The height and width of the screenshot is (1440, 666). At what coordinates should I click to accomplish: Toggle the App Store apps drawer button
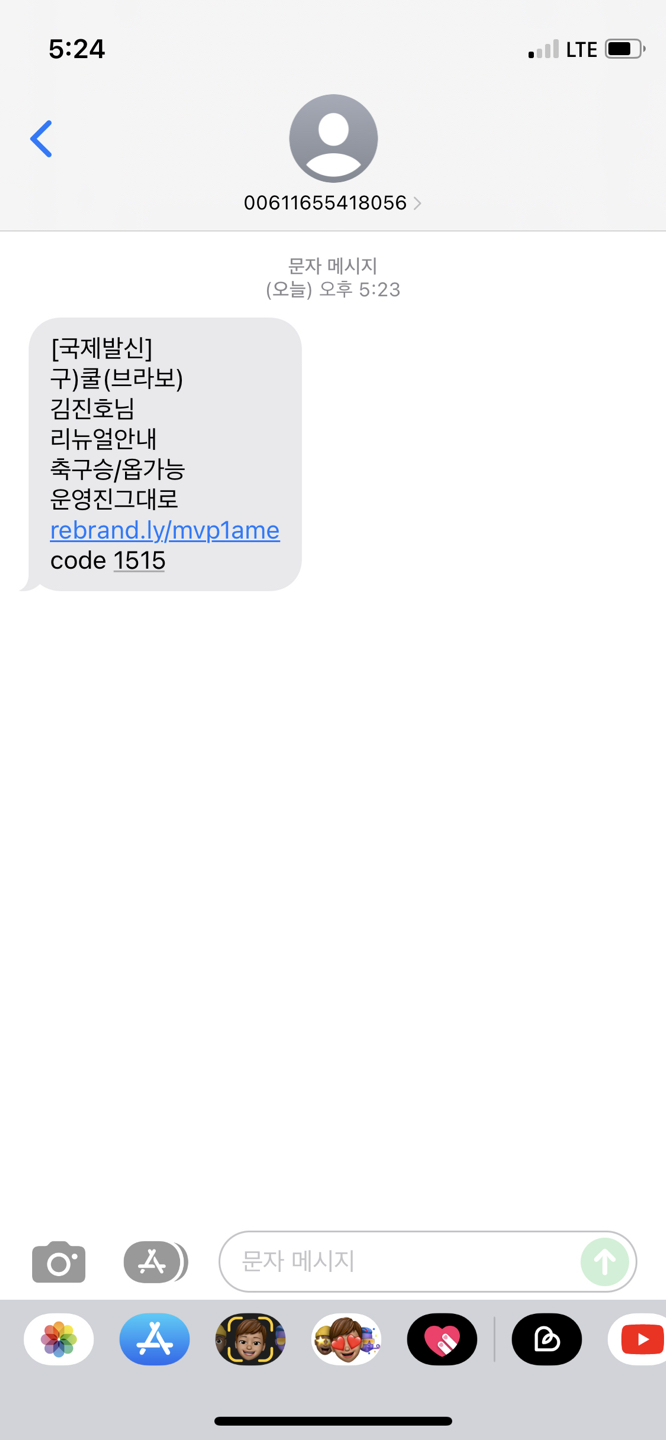pos(155,1262)
